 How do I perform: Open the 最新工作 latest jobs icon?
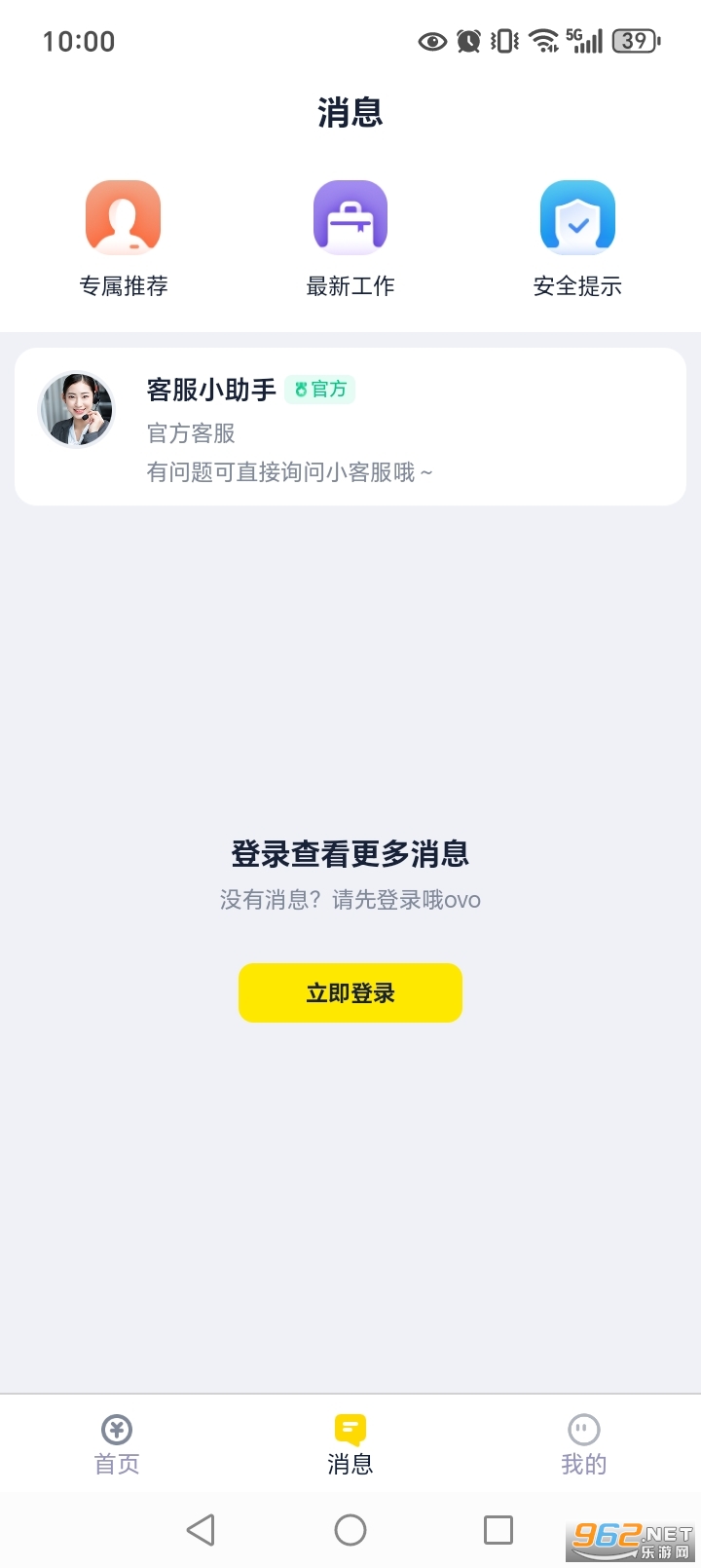tap(350, 216)
